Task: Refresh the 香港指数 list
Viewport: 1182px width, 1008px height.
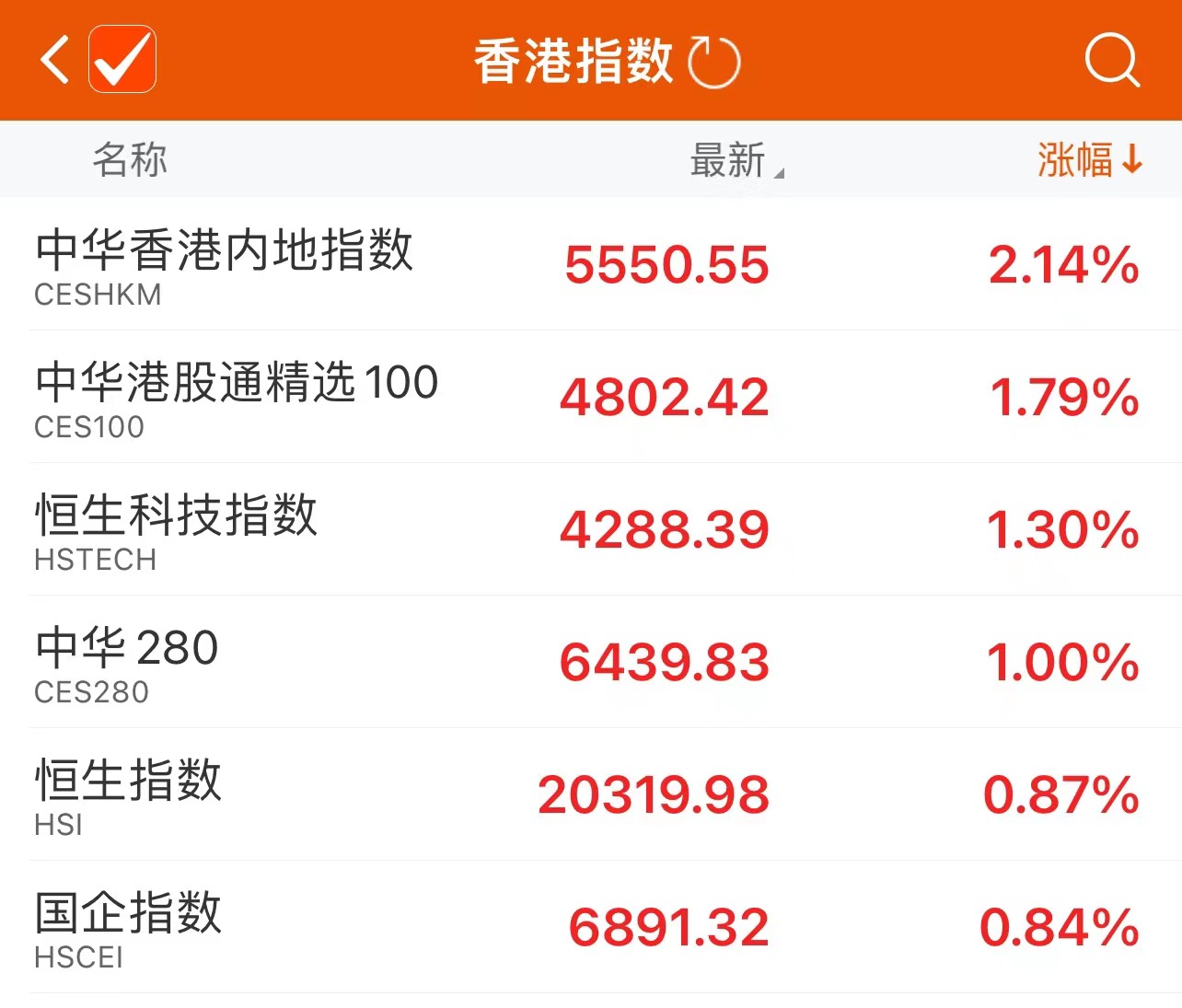Action: [x=714, y=63]
